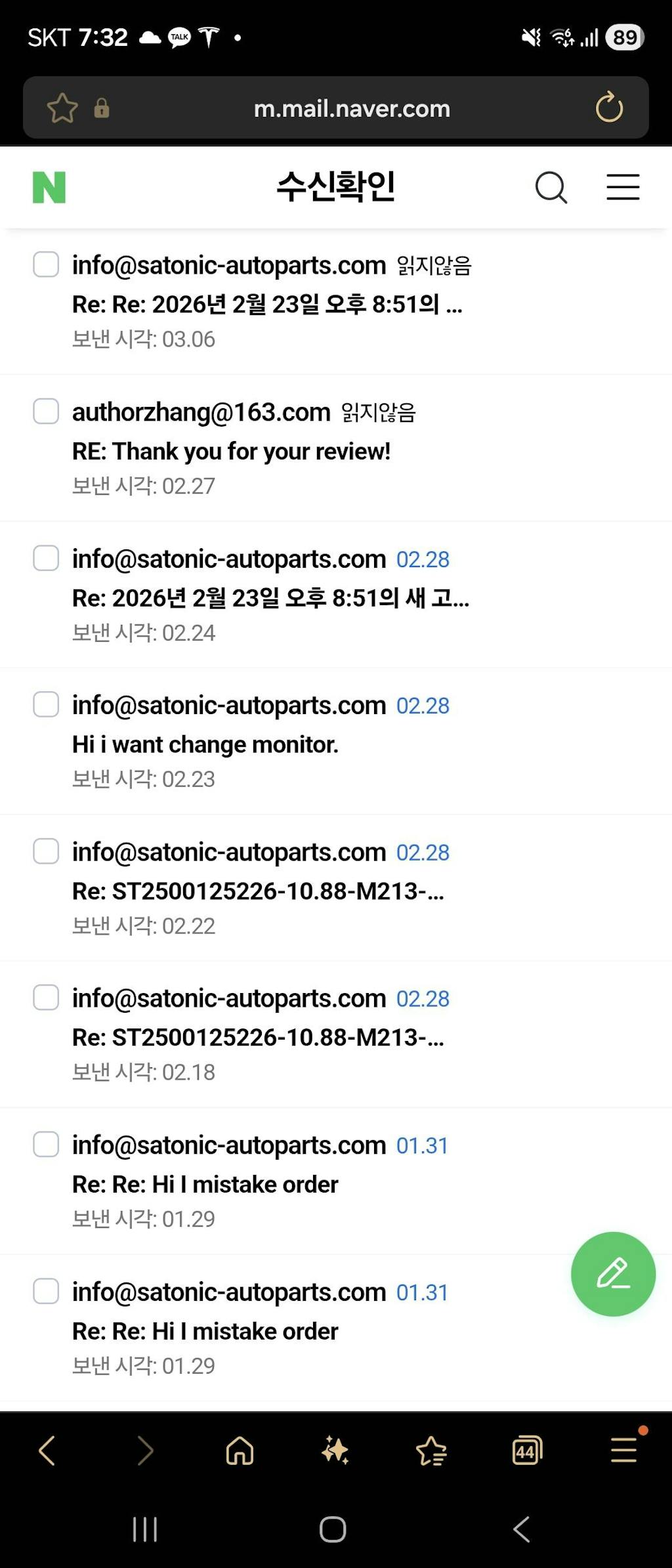The height and width of the screenshot is (1568, 672).
Task: Go to browser home page
Action: tap(240, 1451)
